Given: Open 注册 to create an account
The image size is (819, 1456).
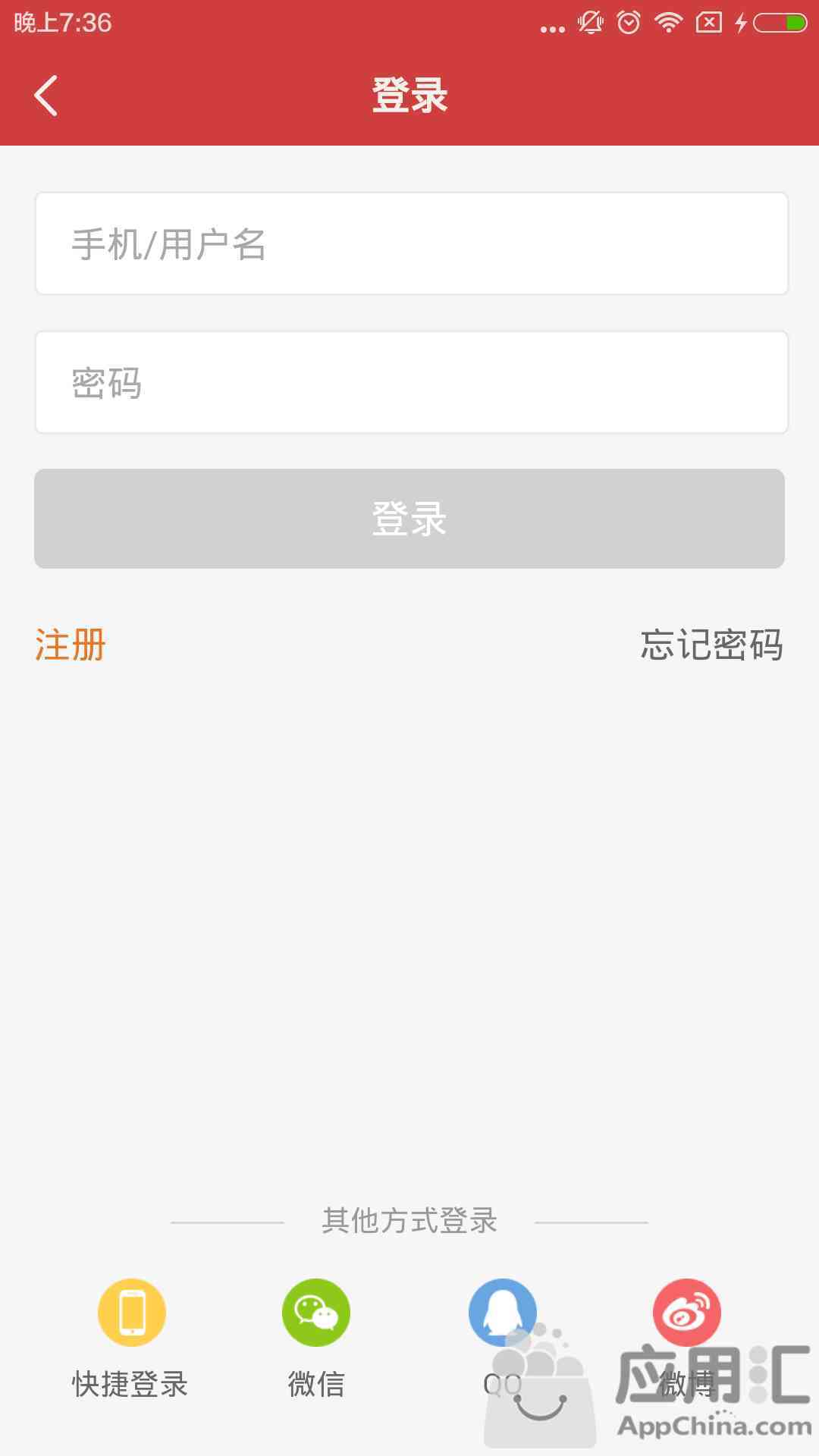Looking at the screenshot, I should [71, 645].
